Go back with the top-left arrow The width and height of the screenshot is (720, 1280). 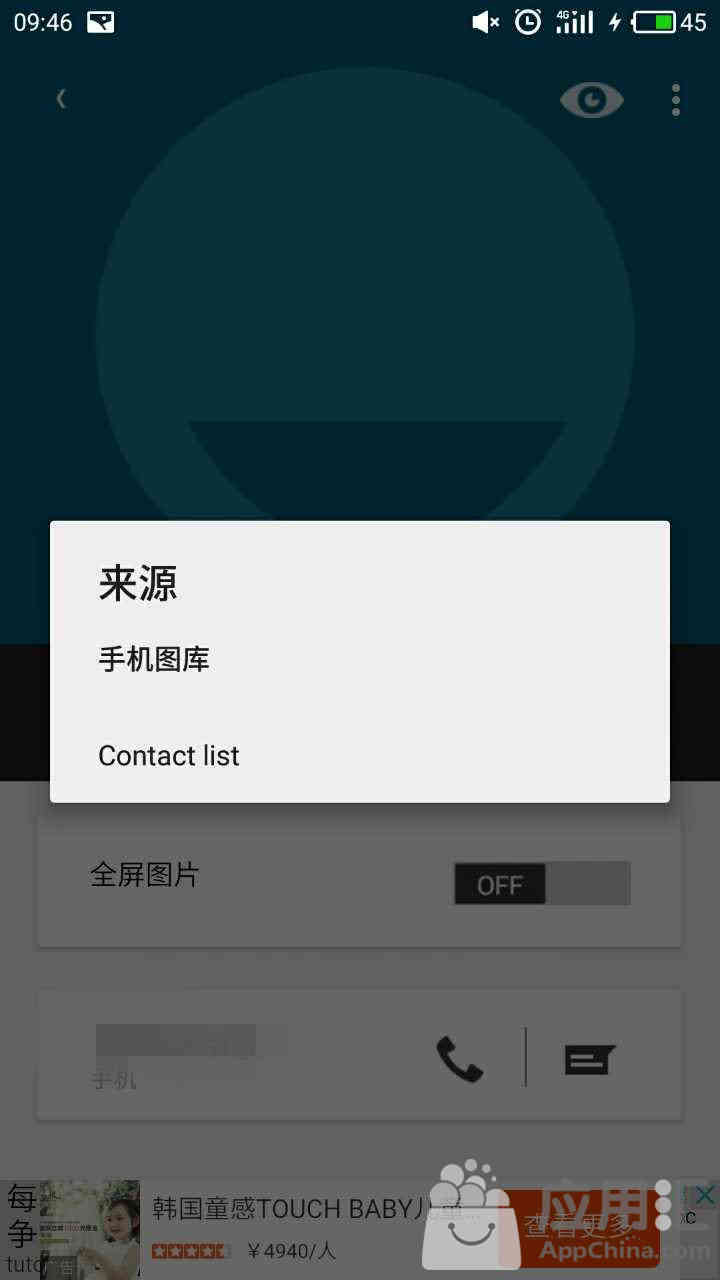tap(61, 98)
